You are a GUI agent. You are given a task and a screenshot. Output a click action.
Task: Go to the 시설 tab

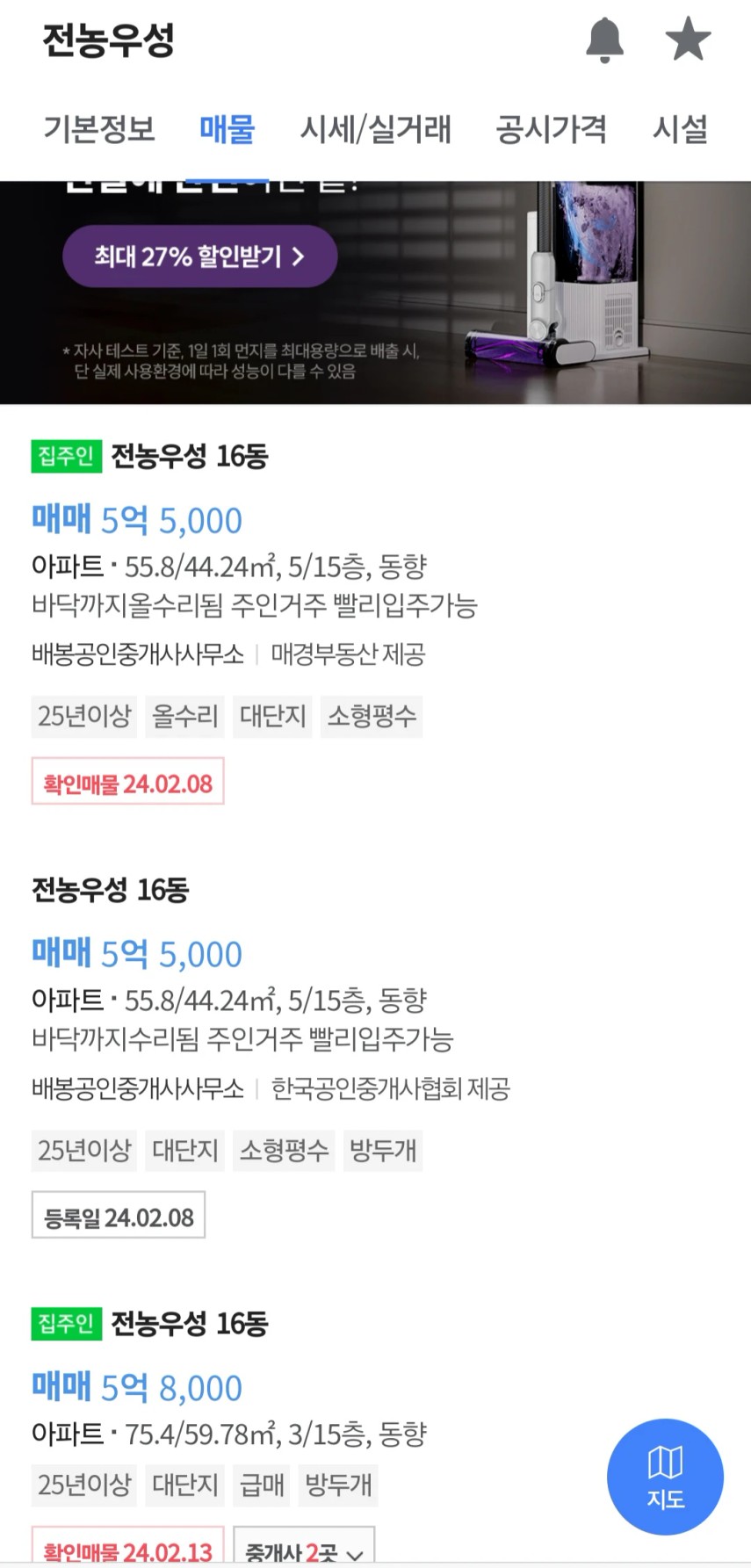tap(680, 129)
